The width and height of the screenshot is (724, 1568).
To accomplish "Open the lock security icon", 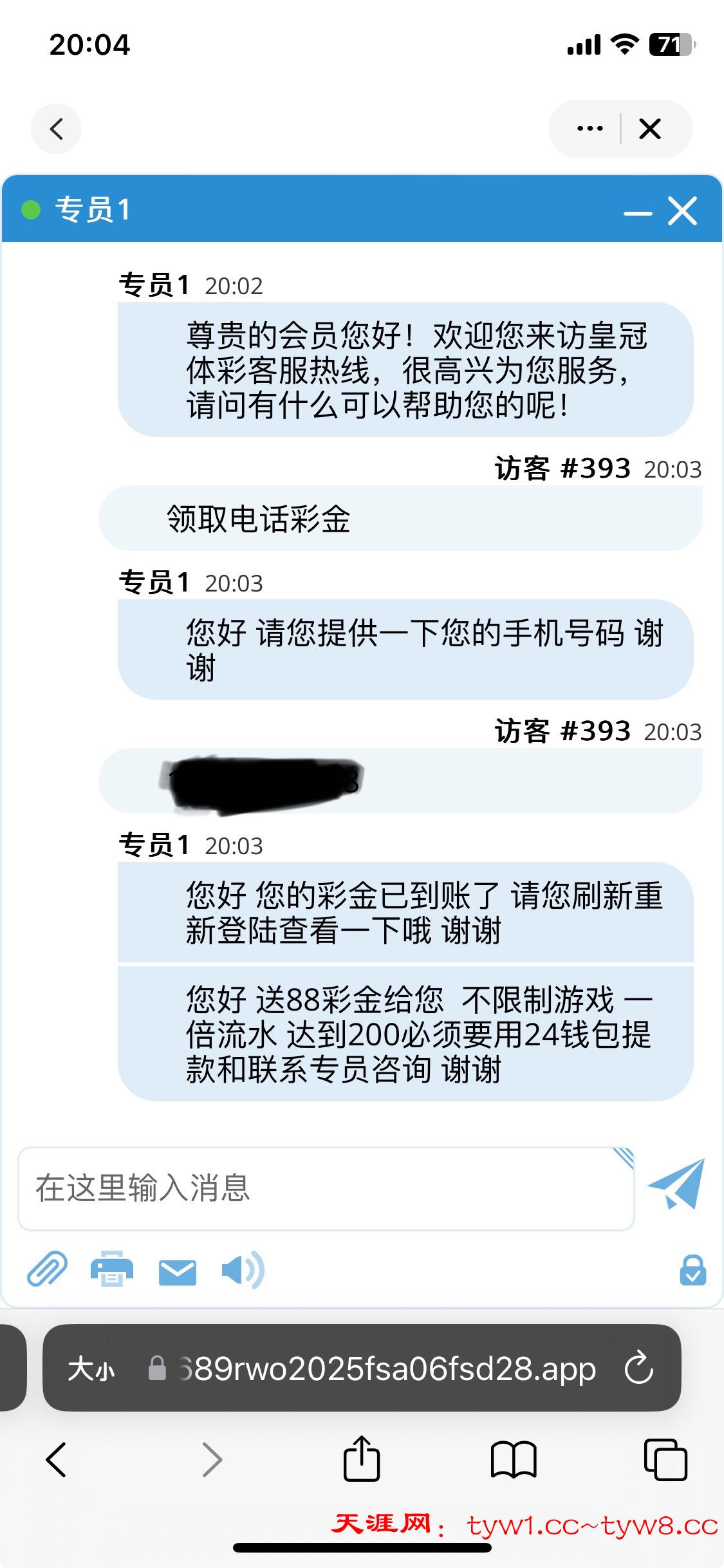I will coord(692,1271).
